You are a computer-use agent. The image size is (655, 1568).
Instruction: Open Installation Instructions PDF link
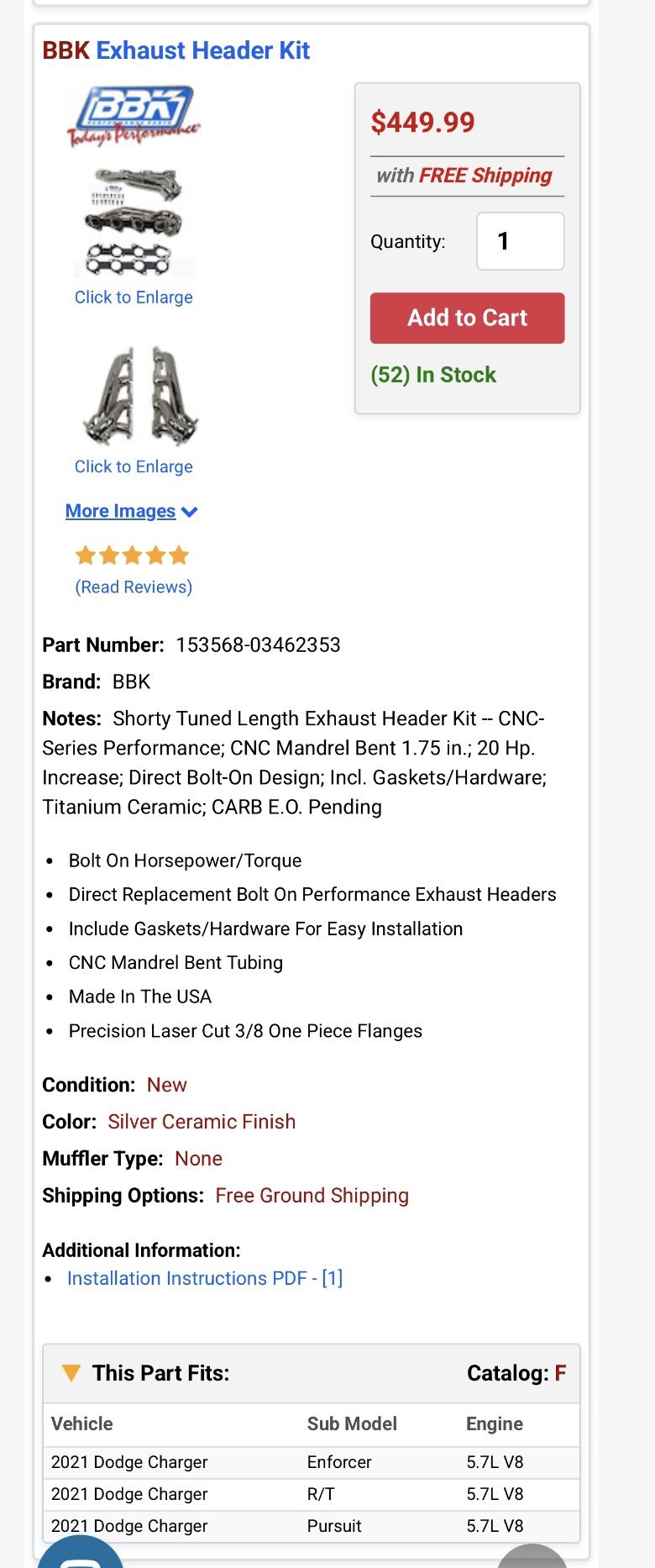[205, 1278]
